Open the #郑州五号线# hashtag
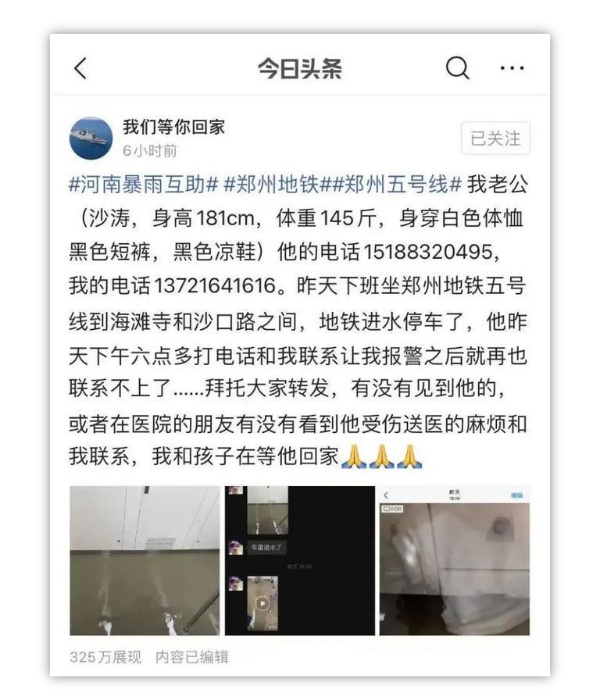The image size is (600, 700). tap(398, 185)
